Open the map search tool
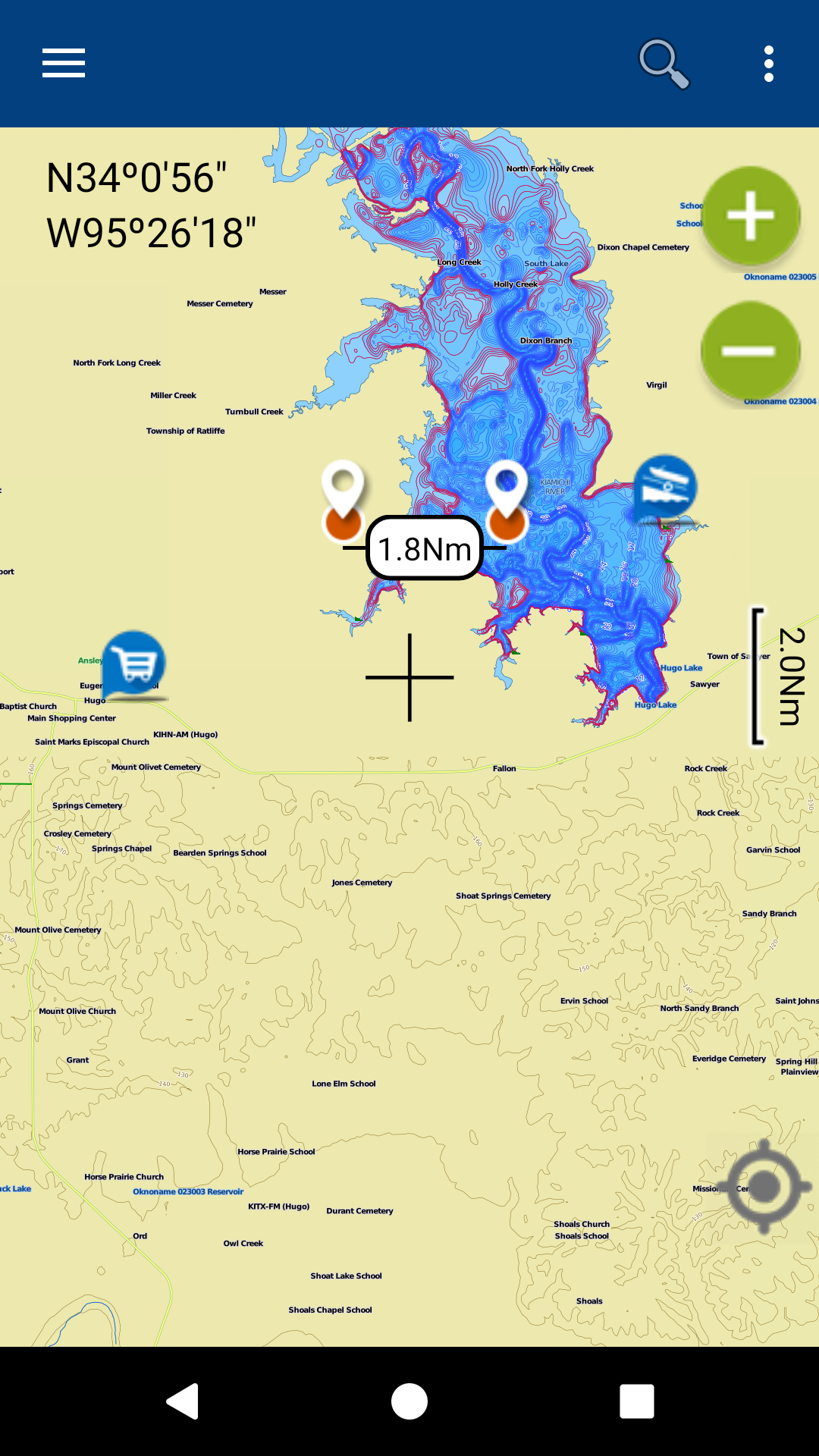Screen dimensions: 819x1456 (x=664, y=64)
